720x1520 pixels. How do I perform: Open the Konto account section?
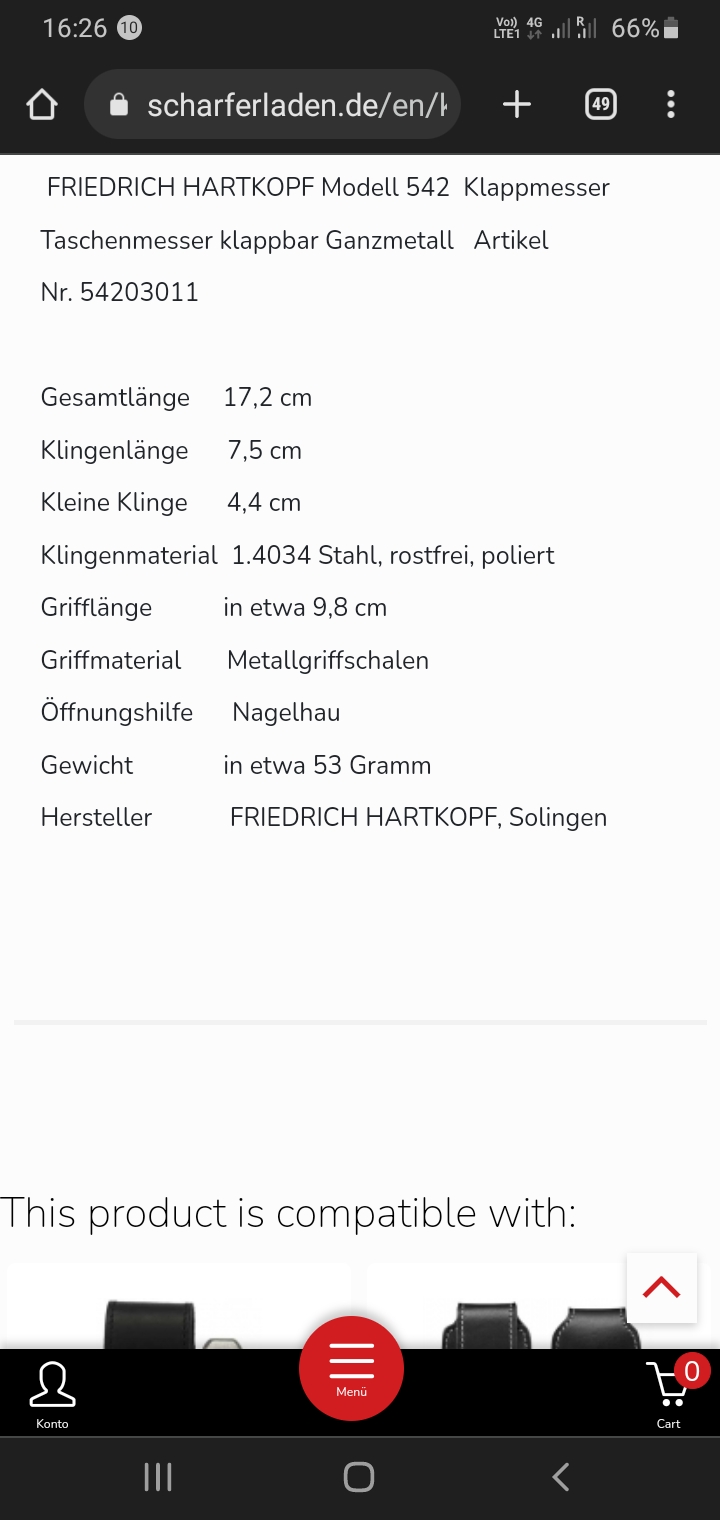pyautogui.click(x=52, y=1394)
